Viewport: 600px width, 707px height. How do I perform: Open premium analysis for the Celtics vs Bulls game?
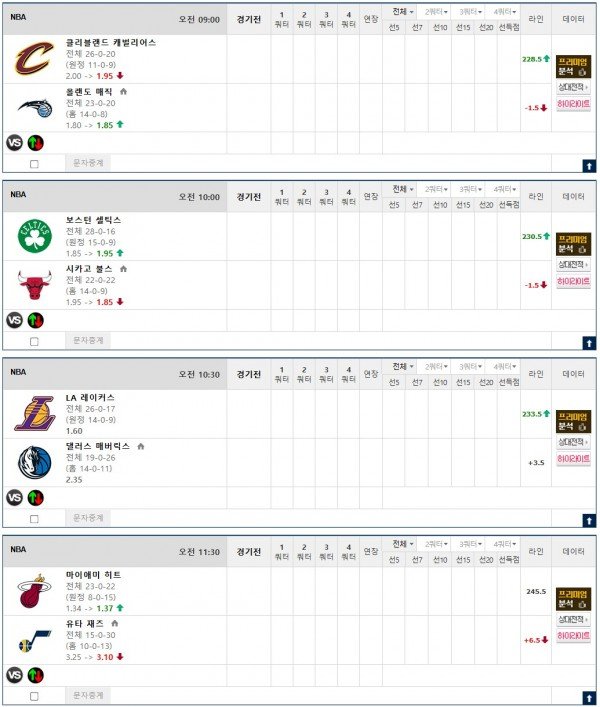coord(574,243)
